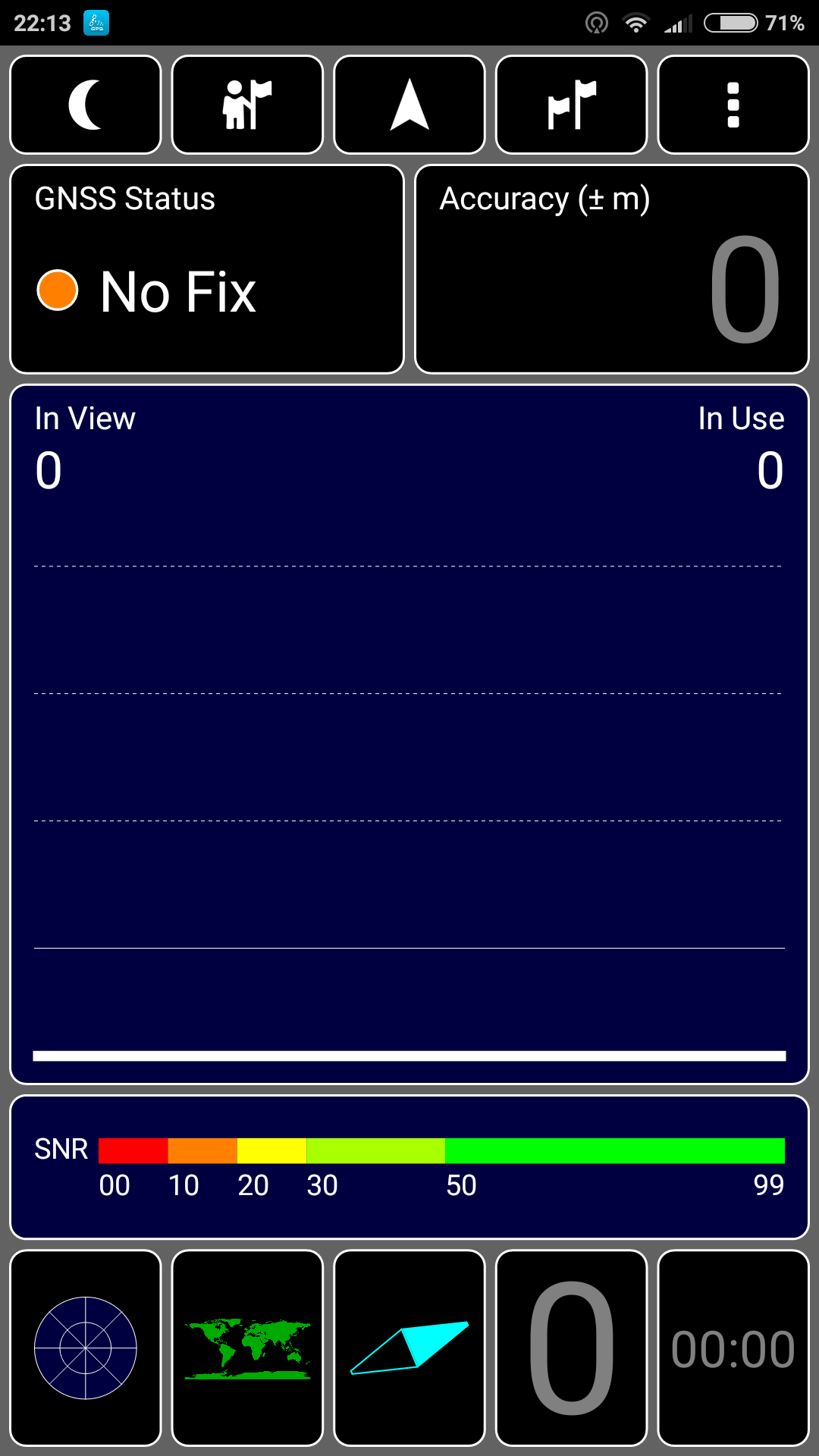Tap the In View satellites signal chart
This screenshot has height=1456, width=819.
click(x=409, y=734)
